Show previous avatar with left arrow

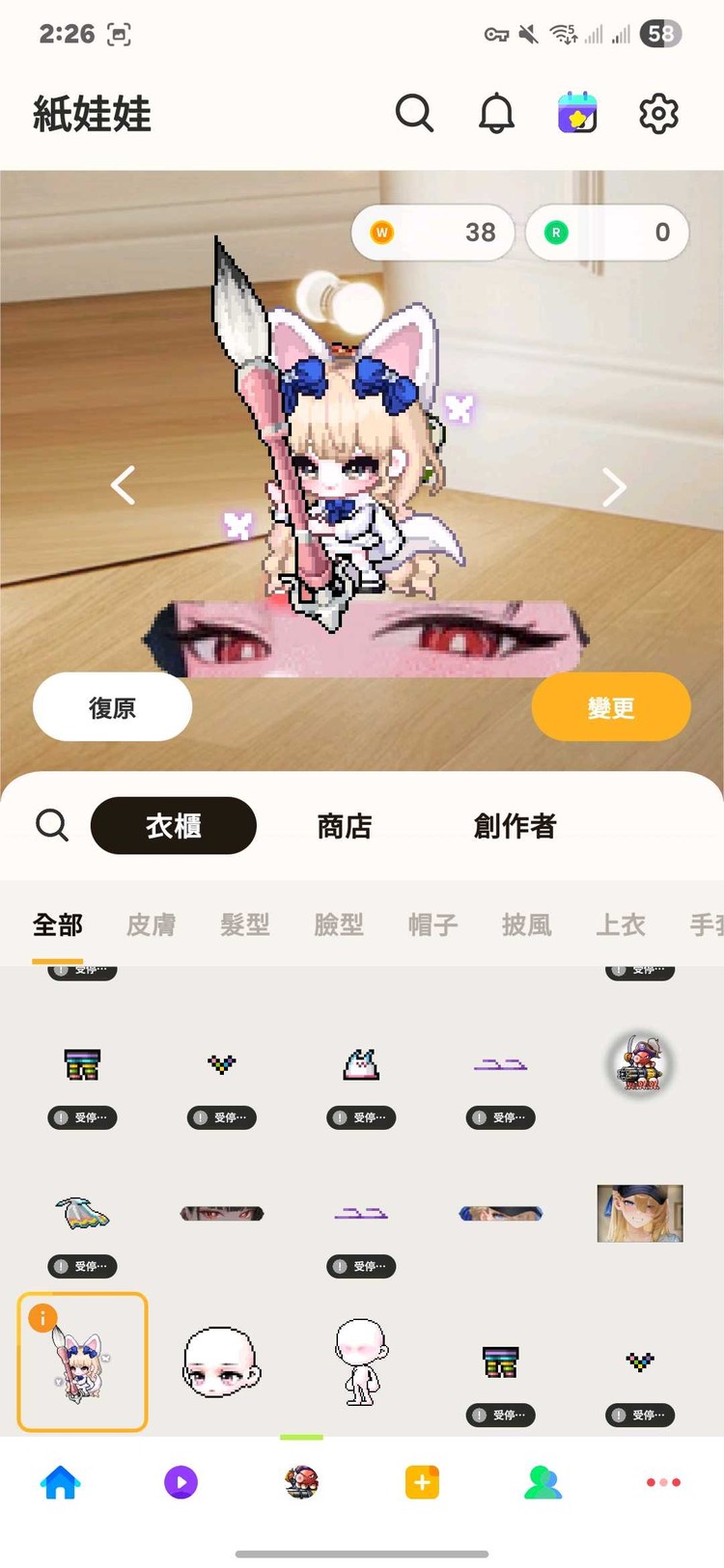(124, 485)
